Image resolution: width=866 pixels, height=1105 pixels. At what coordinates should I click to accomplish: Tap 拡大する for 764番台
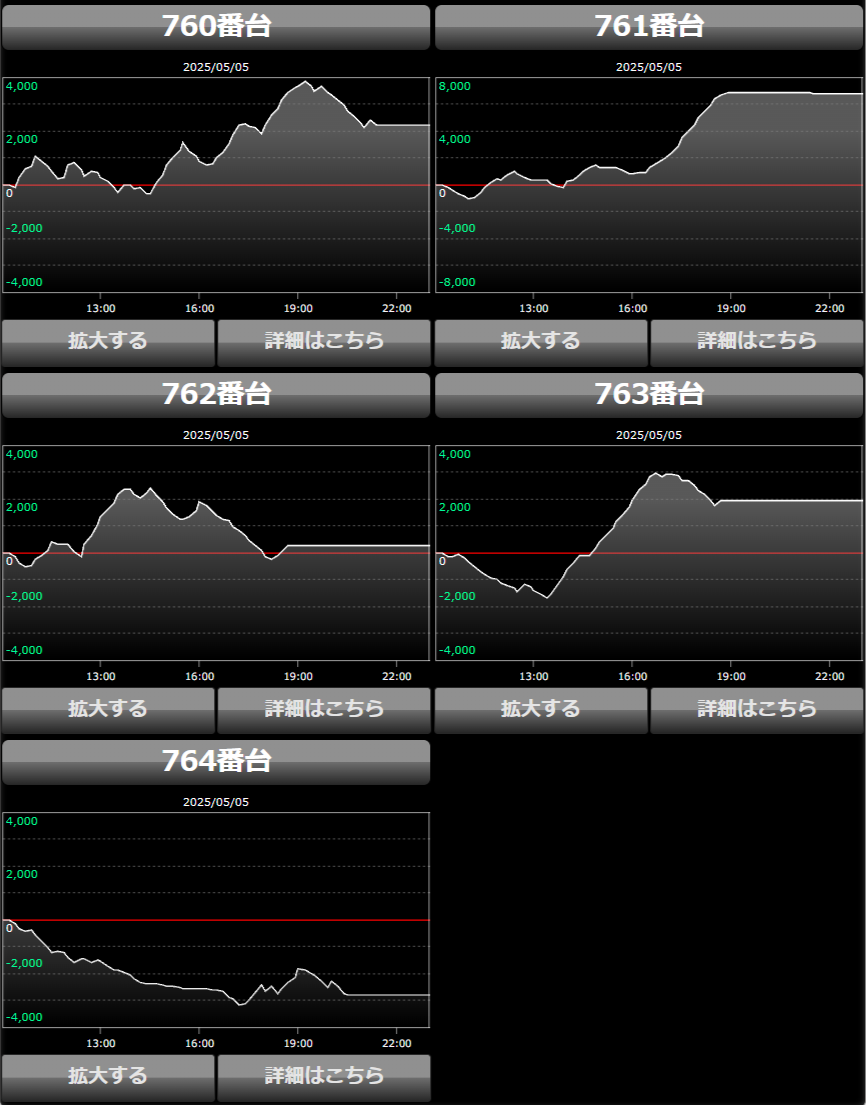click(x=108, y=1077)
